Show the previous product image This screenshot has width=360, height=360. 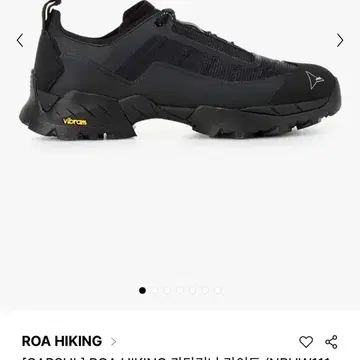(20, 40)
